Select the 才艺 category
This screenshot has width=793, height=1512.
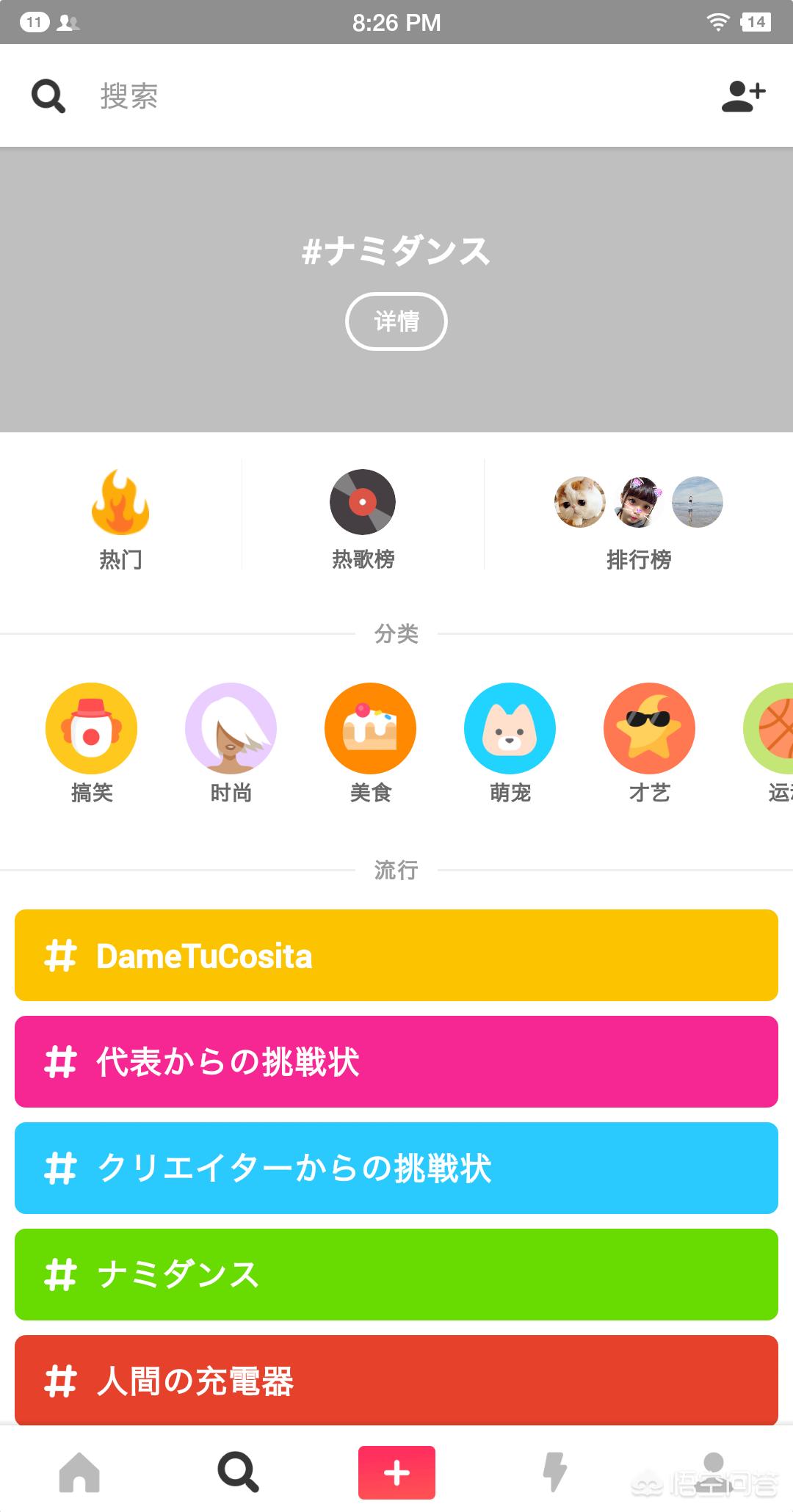[649, 743]
